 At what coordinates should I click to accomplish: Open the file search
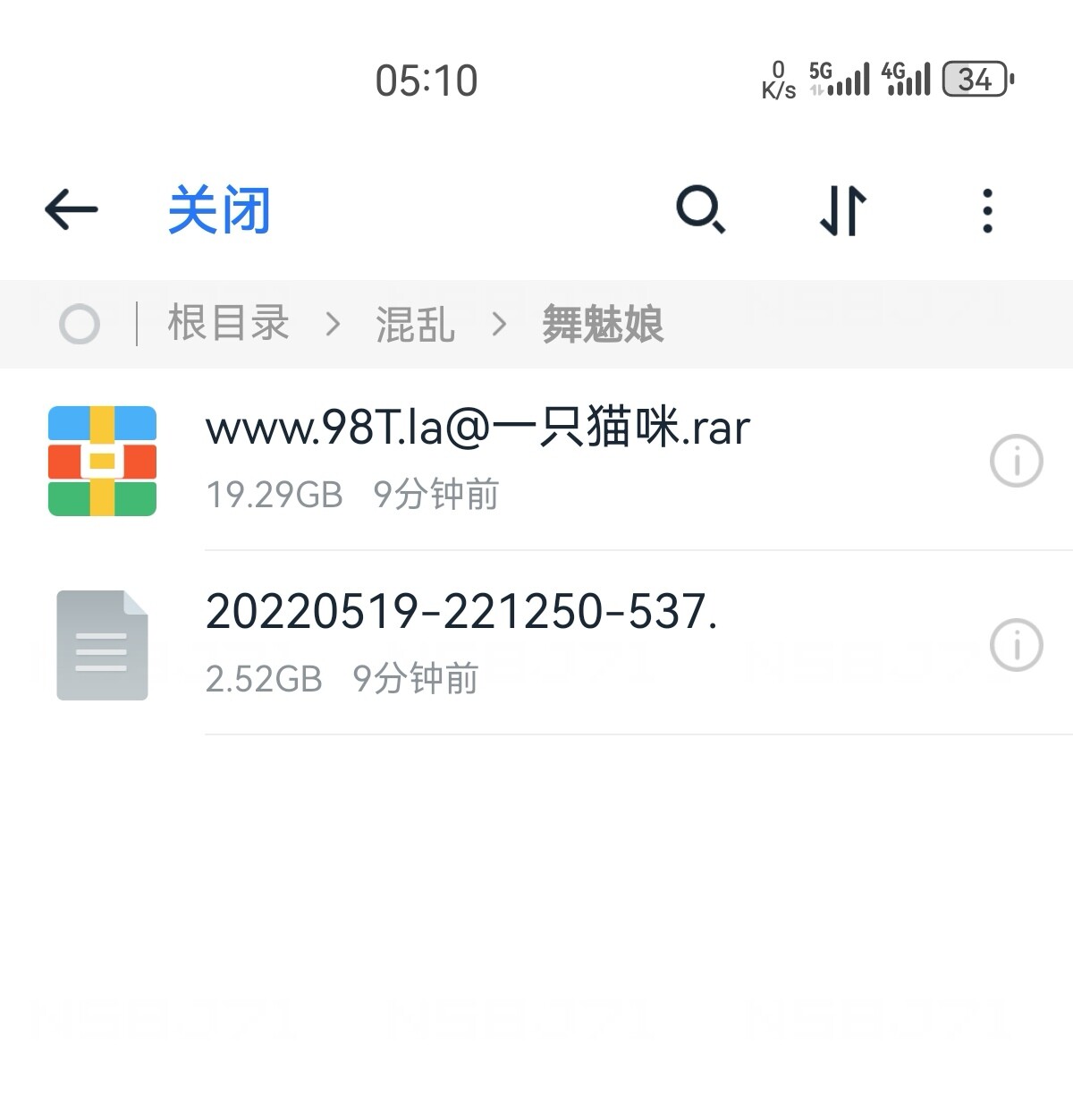click(x=700, y=210)
